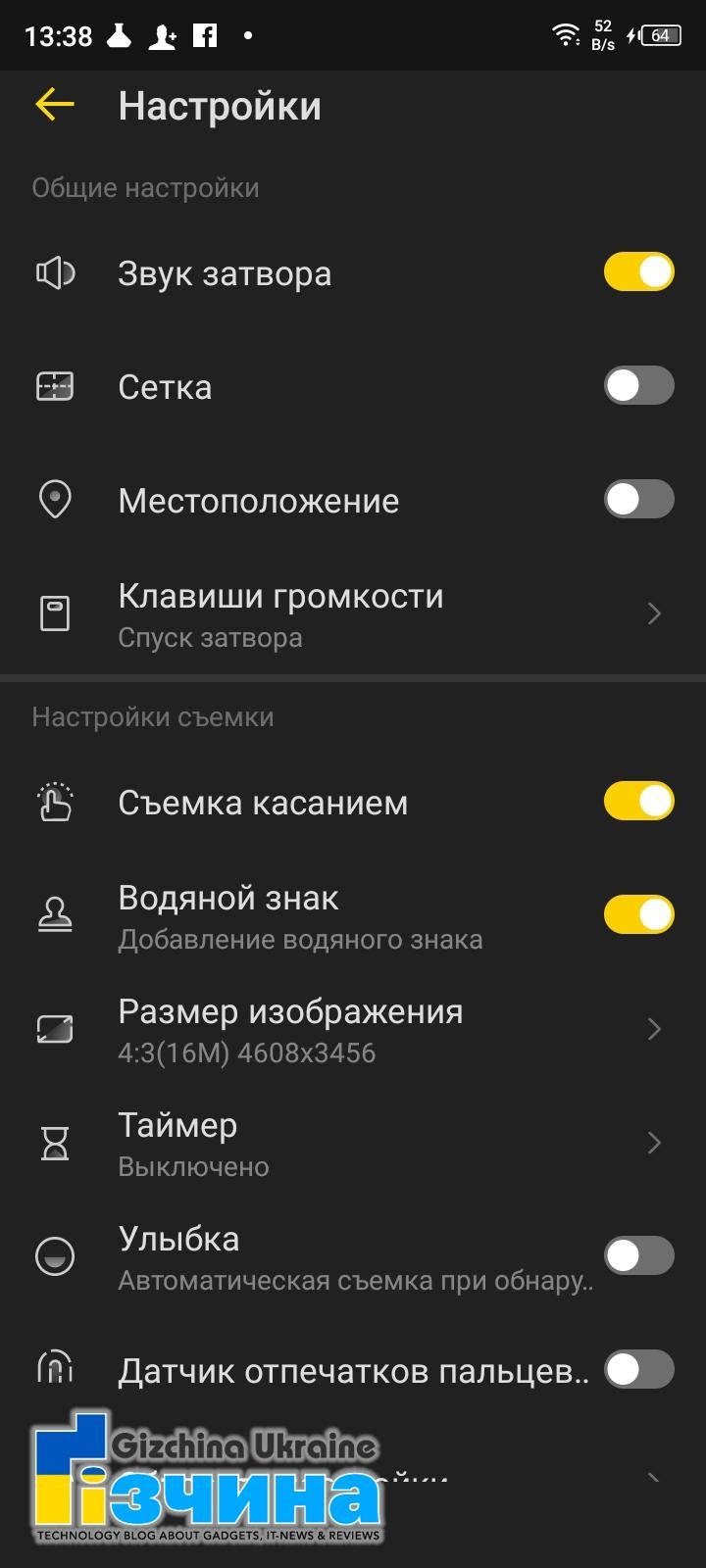The height and width of the screenshot is (1568, 706).
Task: Click the volume keys icon
Action: click(x=55, y=612)
